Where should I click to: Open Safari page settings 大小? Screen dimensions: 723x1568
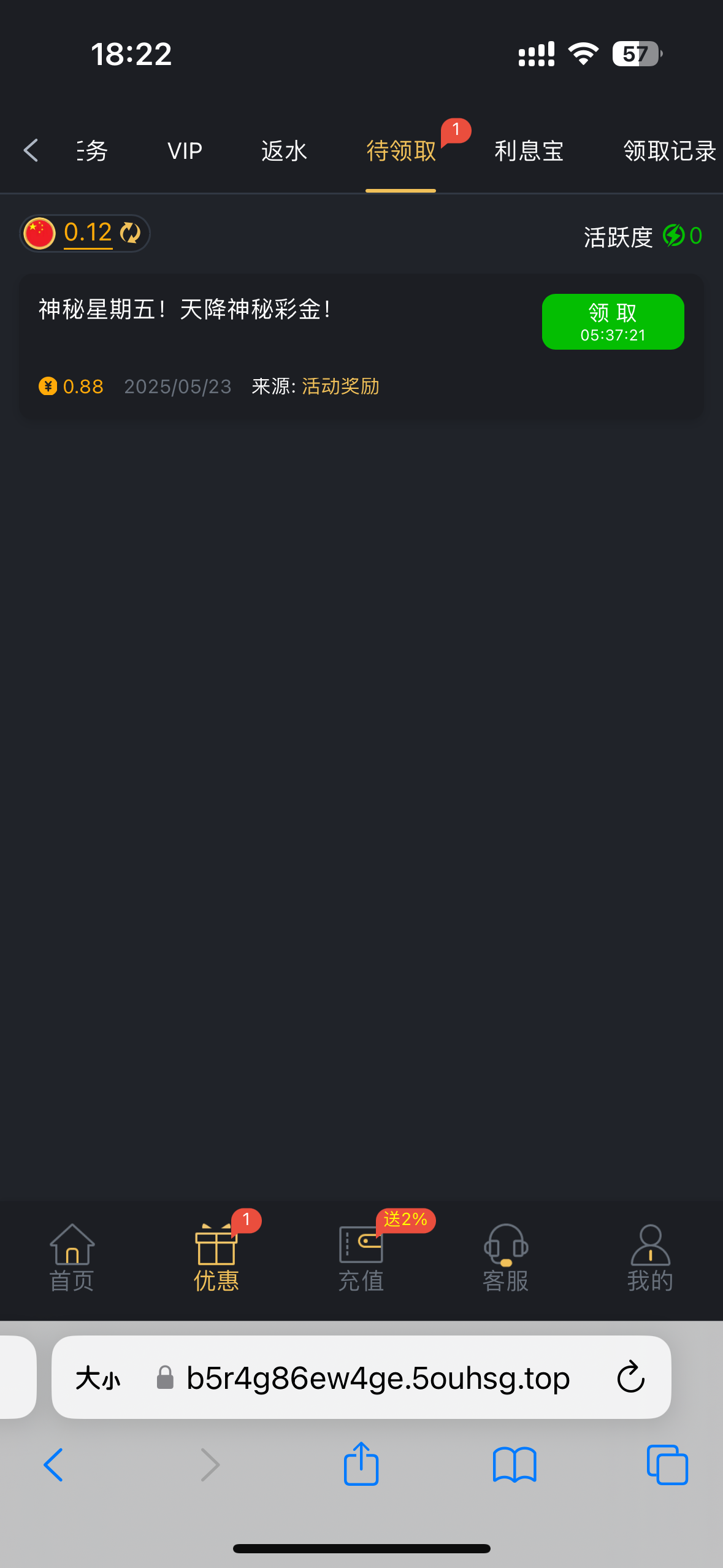[98, 1378]
